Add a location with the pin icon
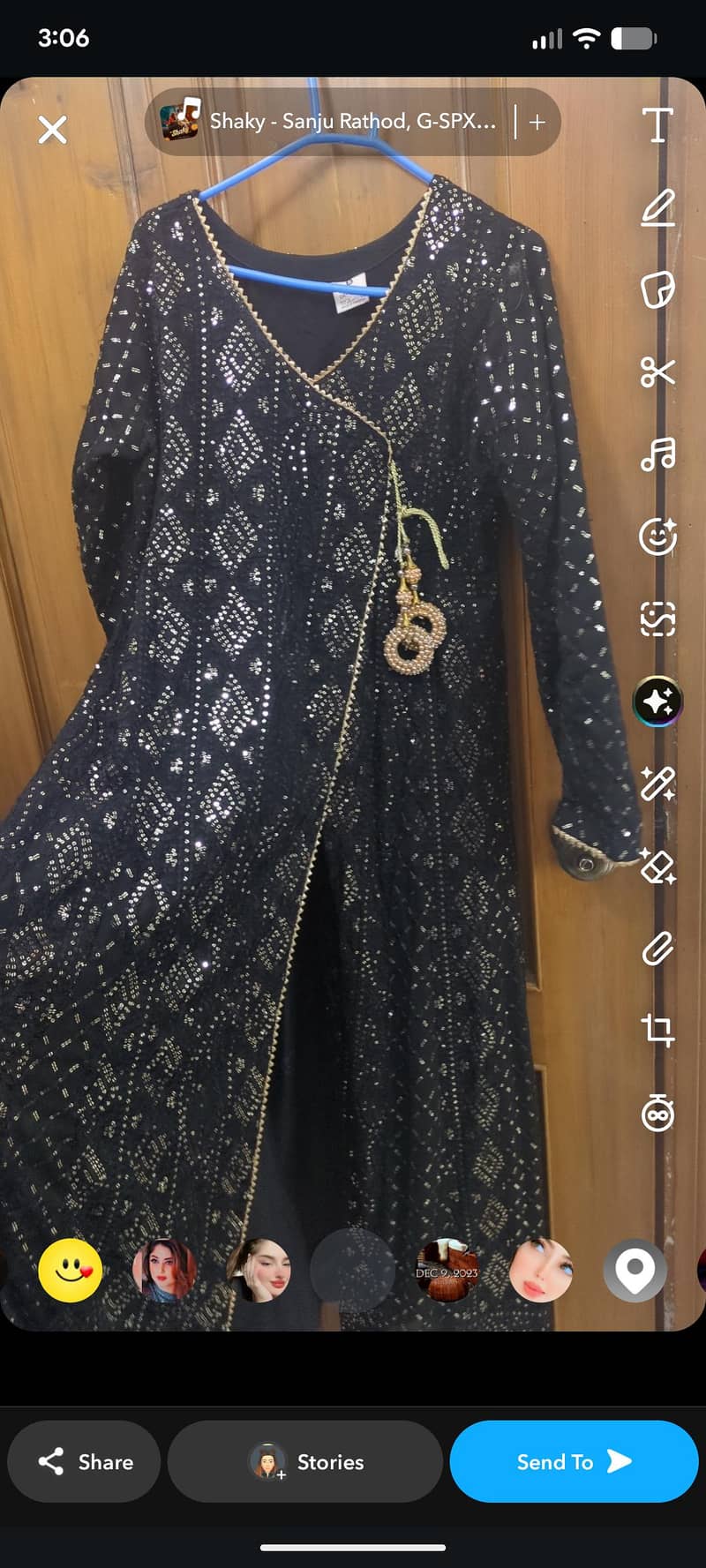This screenshot has width=706, height=1568. click(x=635, y=1271)
